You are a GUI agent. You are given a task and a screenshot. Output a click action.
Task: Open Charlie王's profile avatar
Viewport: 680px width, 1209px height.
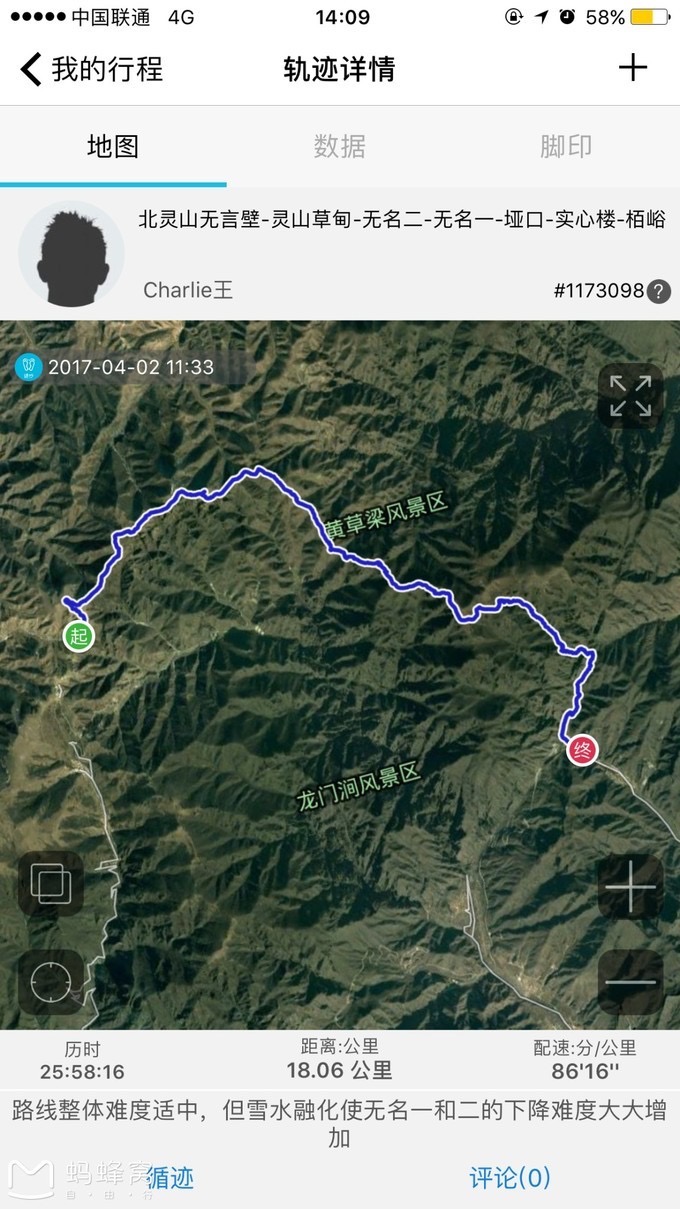(71, 254)
